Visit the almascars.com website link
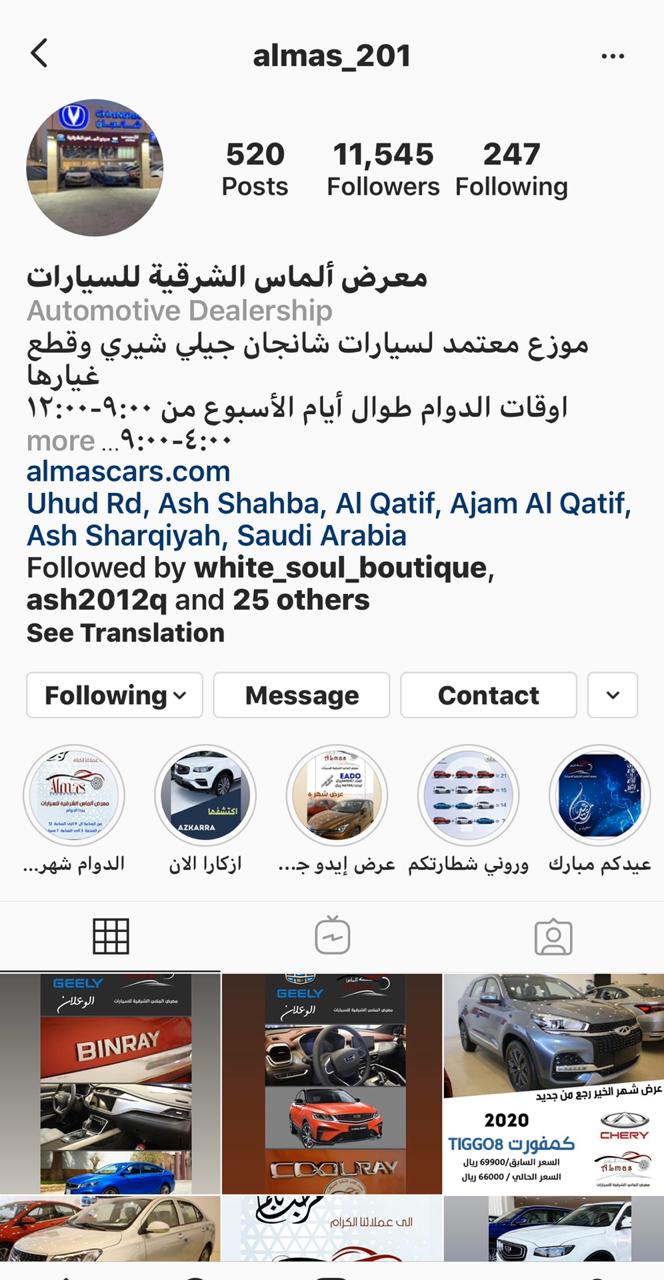This screenshot has height=1280, width=664. [128, 471]
